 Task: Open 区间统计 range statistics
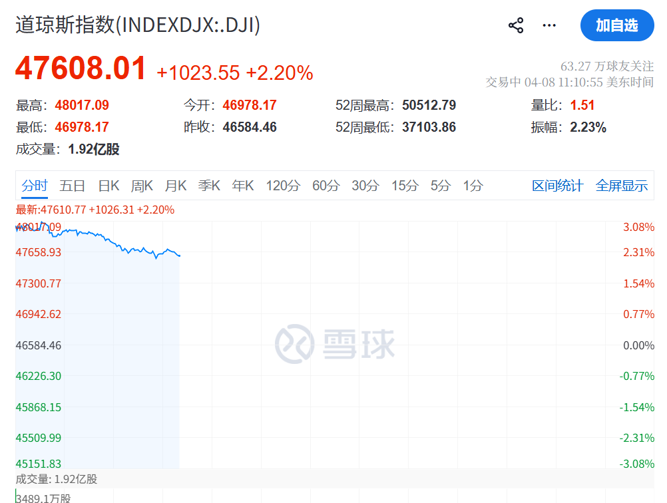pos(557,186)
